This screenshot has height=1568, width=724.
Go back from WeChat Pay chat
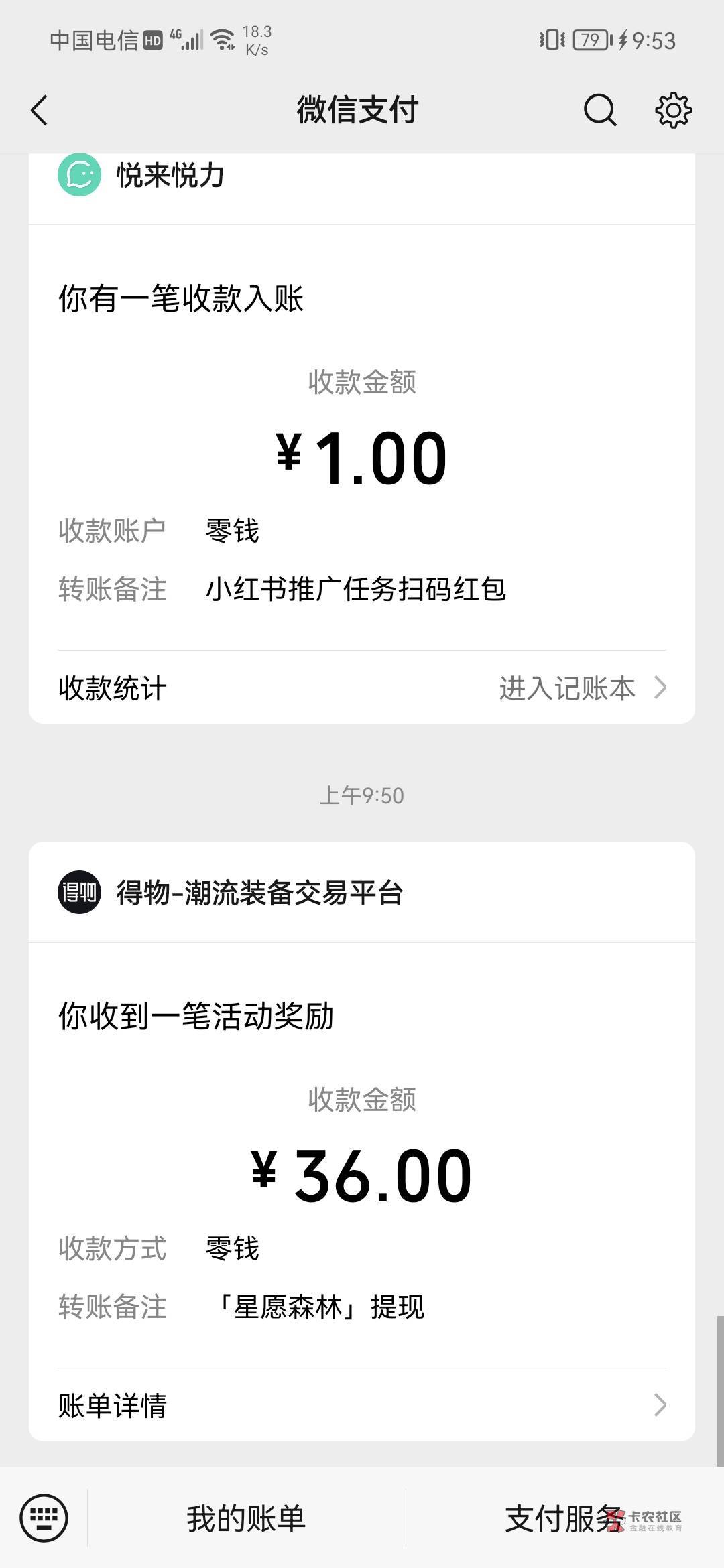[x=40, y=110]
